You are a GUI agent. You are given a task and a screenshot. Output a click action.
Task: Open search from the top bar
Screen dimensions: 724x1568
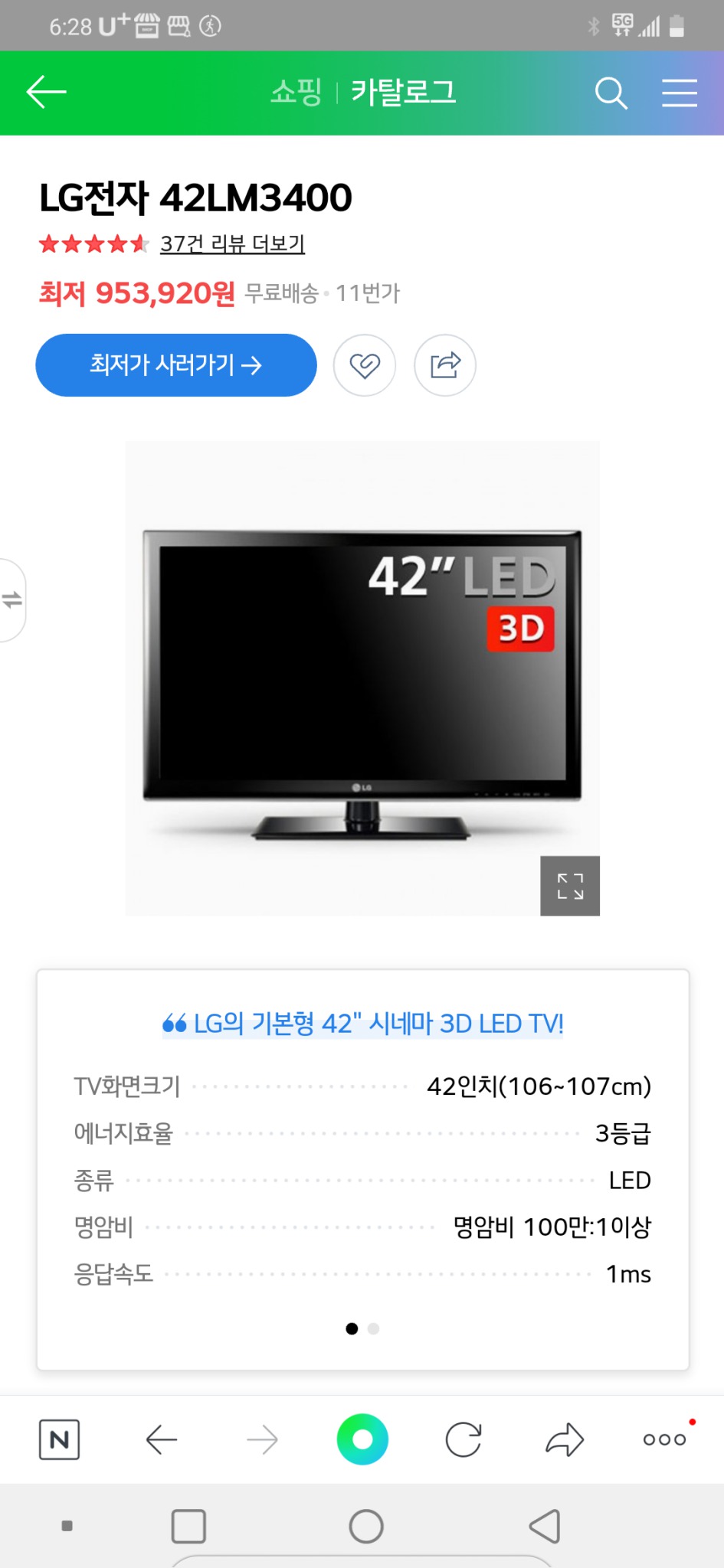[x=611, y=93]
